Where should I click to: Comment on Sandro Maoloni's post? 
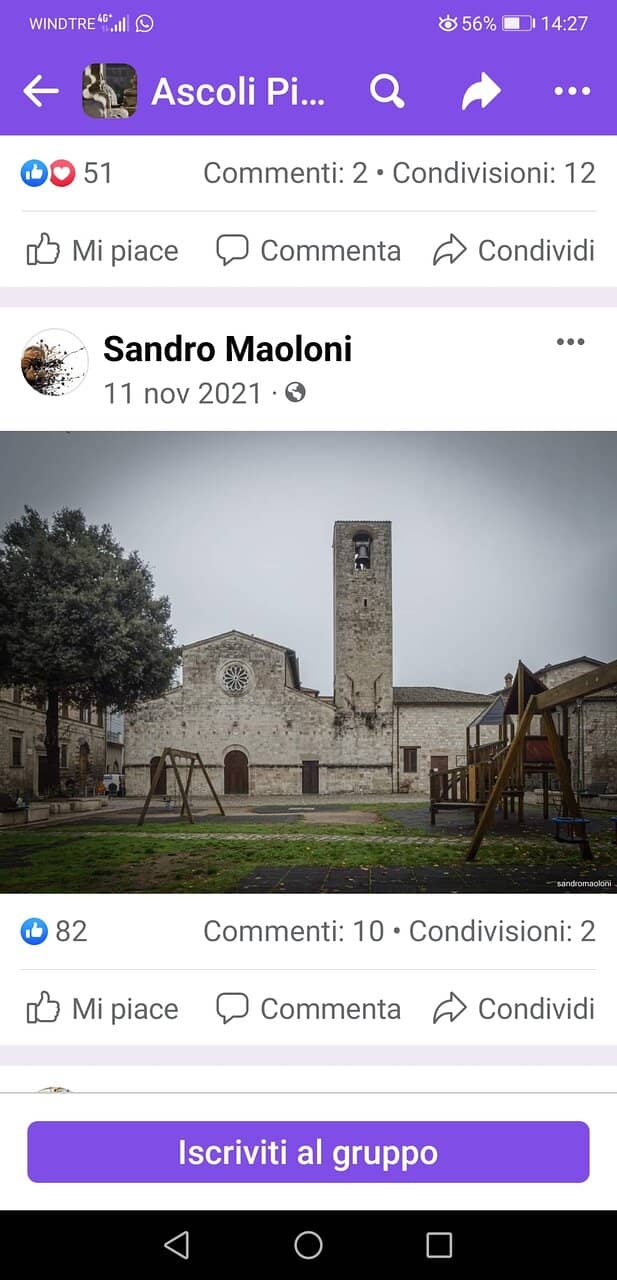[x=308, y=1008]
